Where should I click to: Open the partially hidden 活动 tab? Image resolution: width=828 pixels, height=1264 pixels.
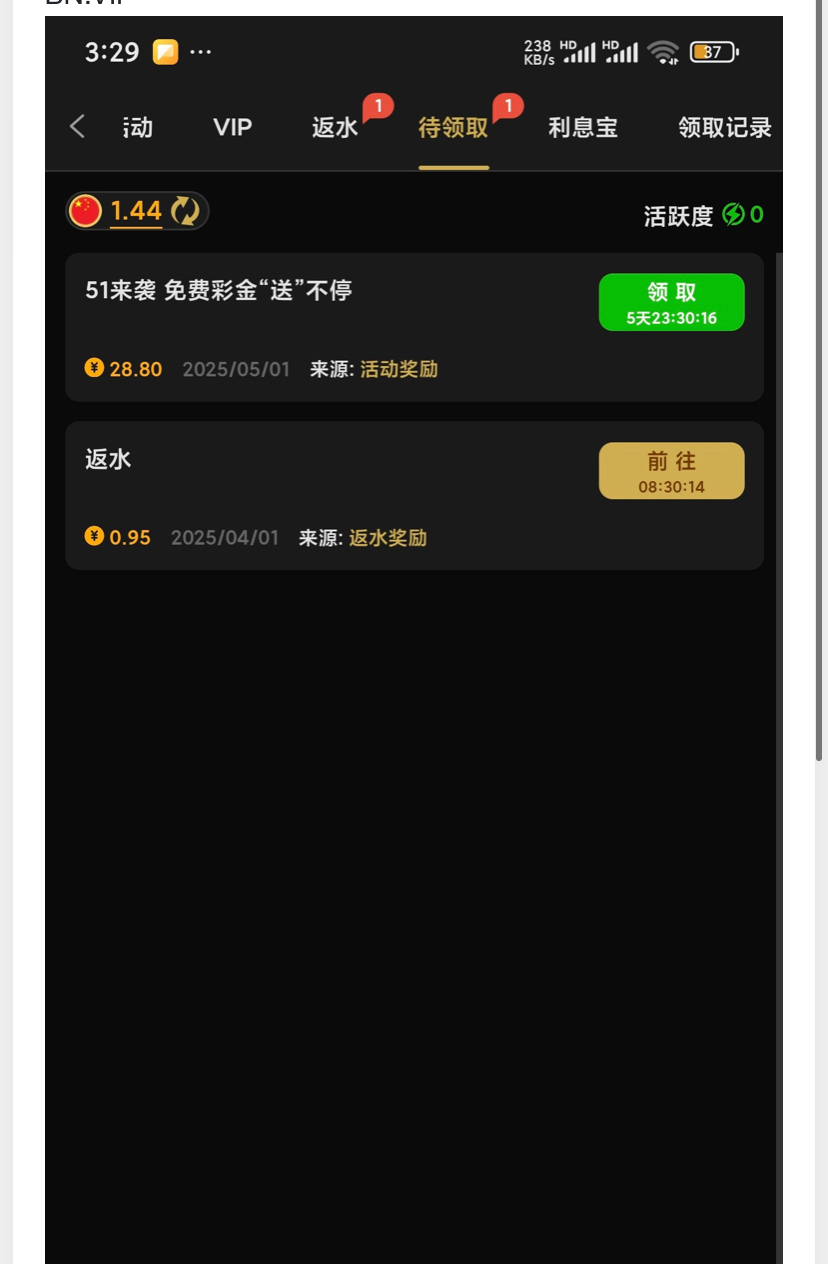pos(137,127)
